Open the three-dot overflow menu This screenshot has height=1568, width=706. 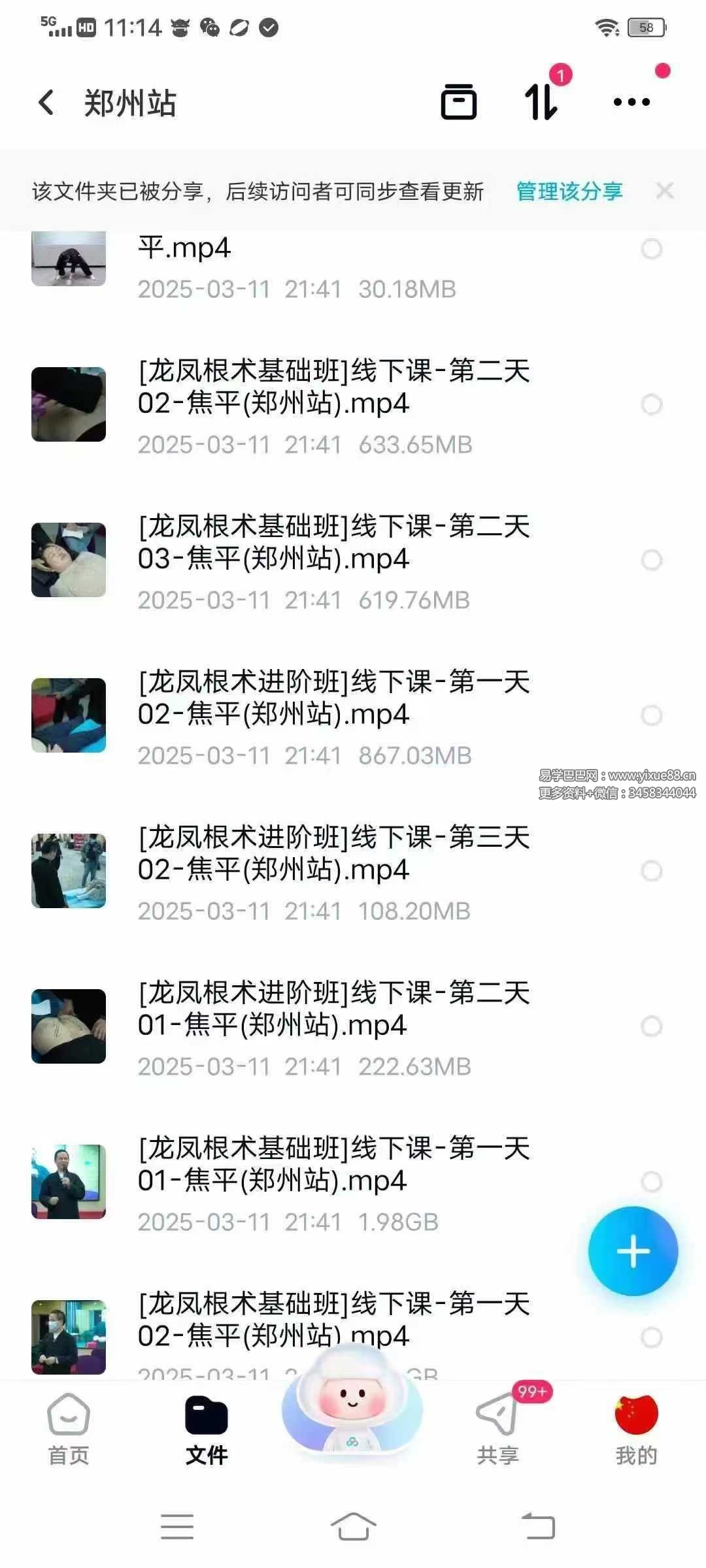631,103
